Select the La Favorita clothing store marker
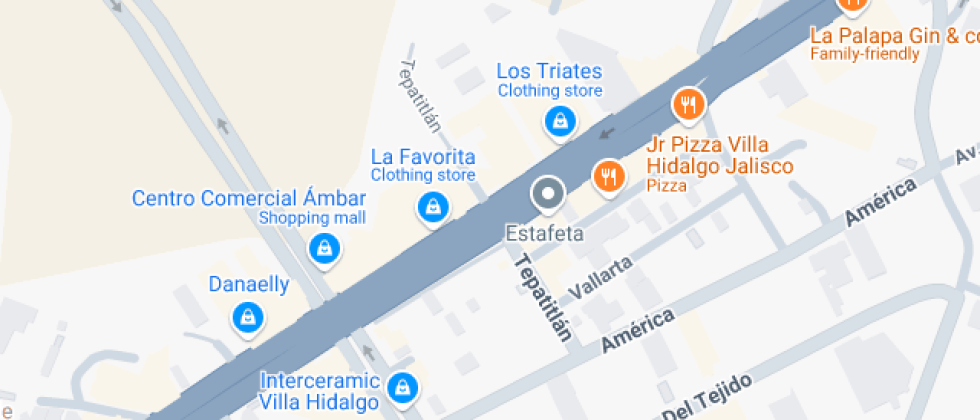The width and height of the screenshot is (980, 420). point(432,207)
